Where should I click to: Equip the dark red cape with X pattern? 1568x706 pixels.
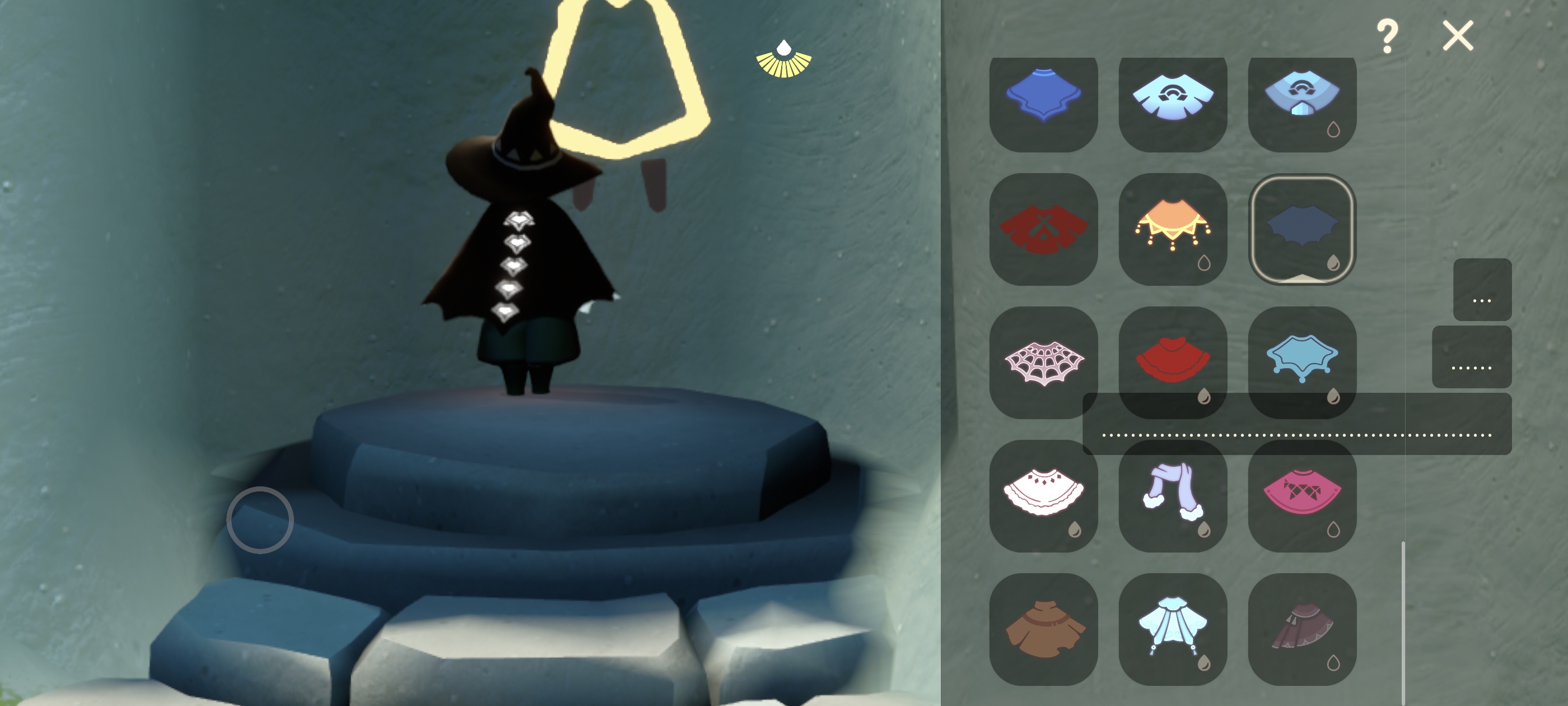(x=1043, y=230)
